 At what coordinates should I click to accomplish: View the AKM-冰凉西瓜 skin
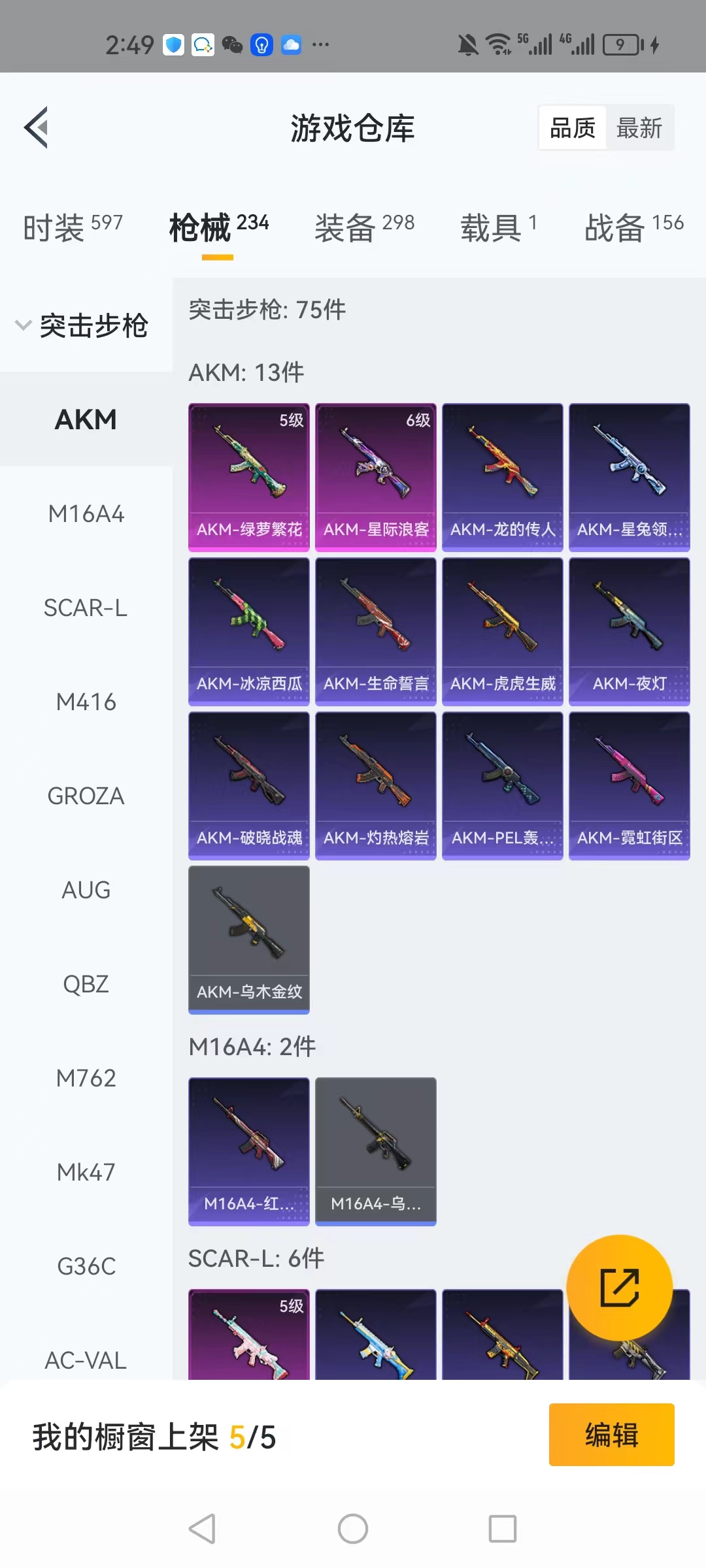pyautogui.click(x=249, y=632)
